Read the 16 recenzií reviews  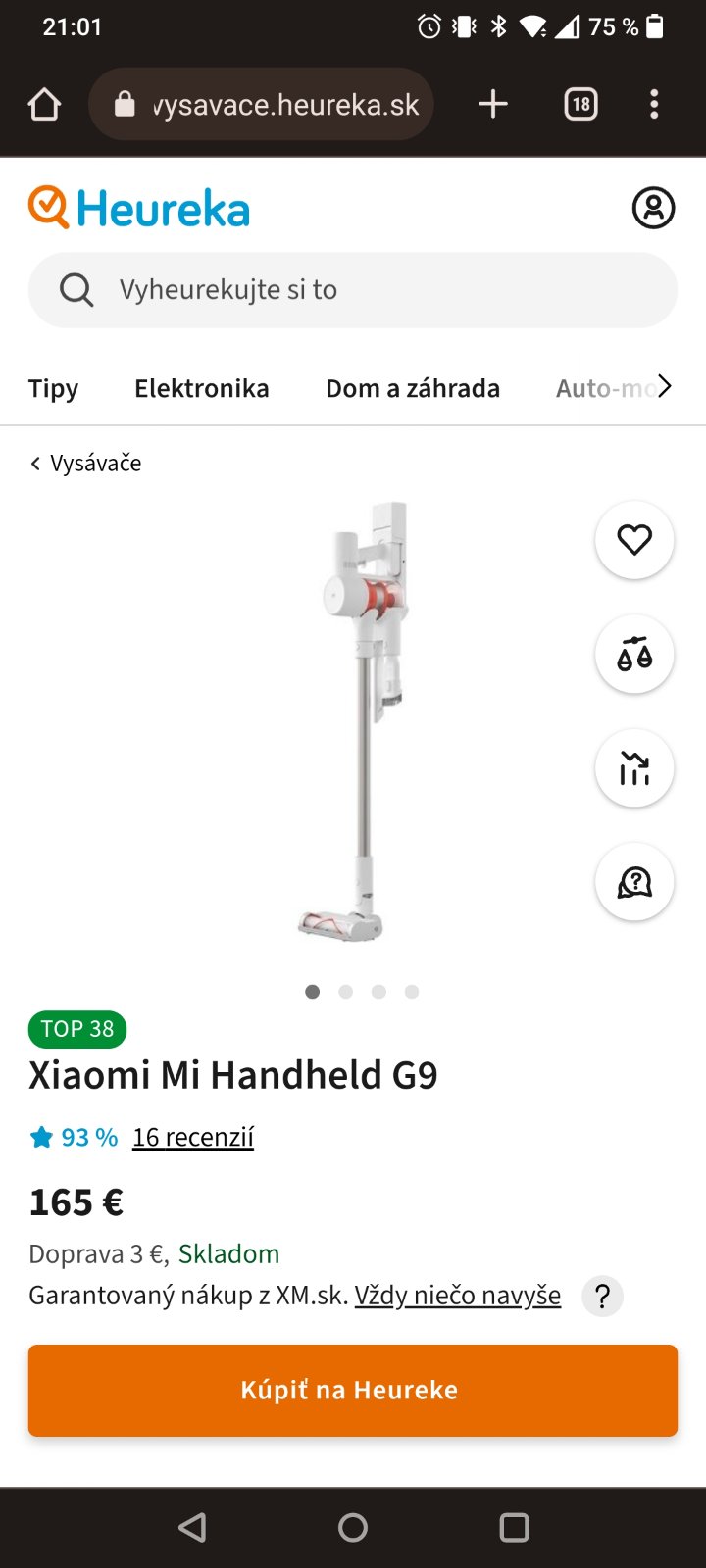click(x=193, y=1137)
